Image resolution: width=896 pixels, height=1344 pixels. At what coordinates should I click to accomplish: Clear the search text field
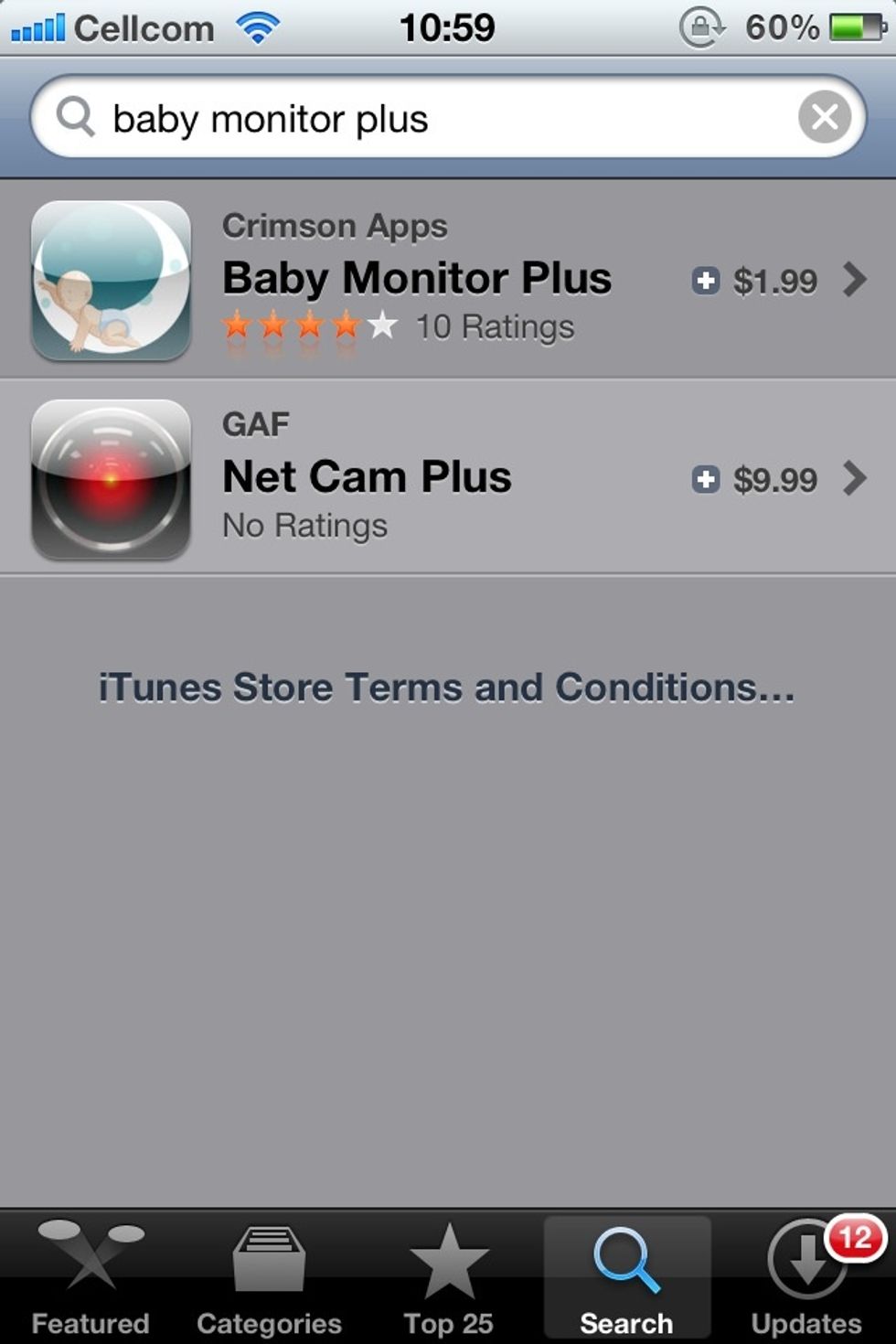coord(824,117)
